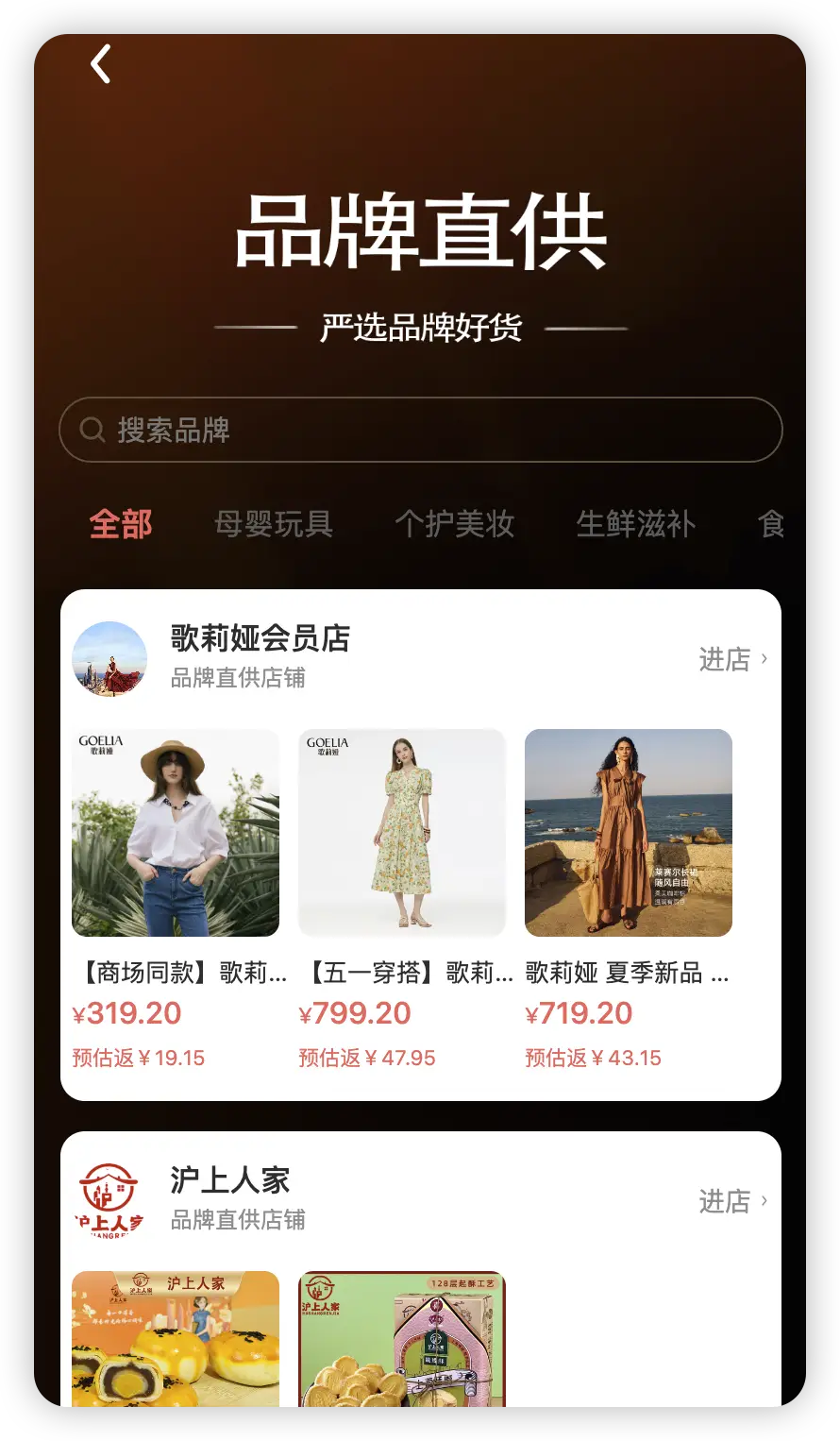Open the 【五一穿搭】 dress priced ¥799.20
Screen dimensions: 840x1441
coord(402,833)
